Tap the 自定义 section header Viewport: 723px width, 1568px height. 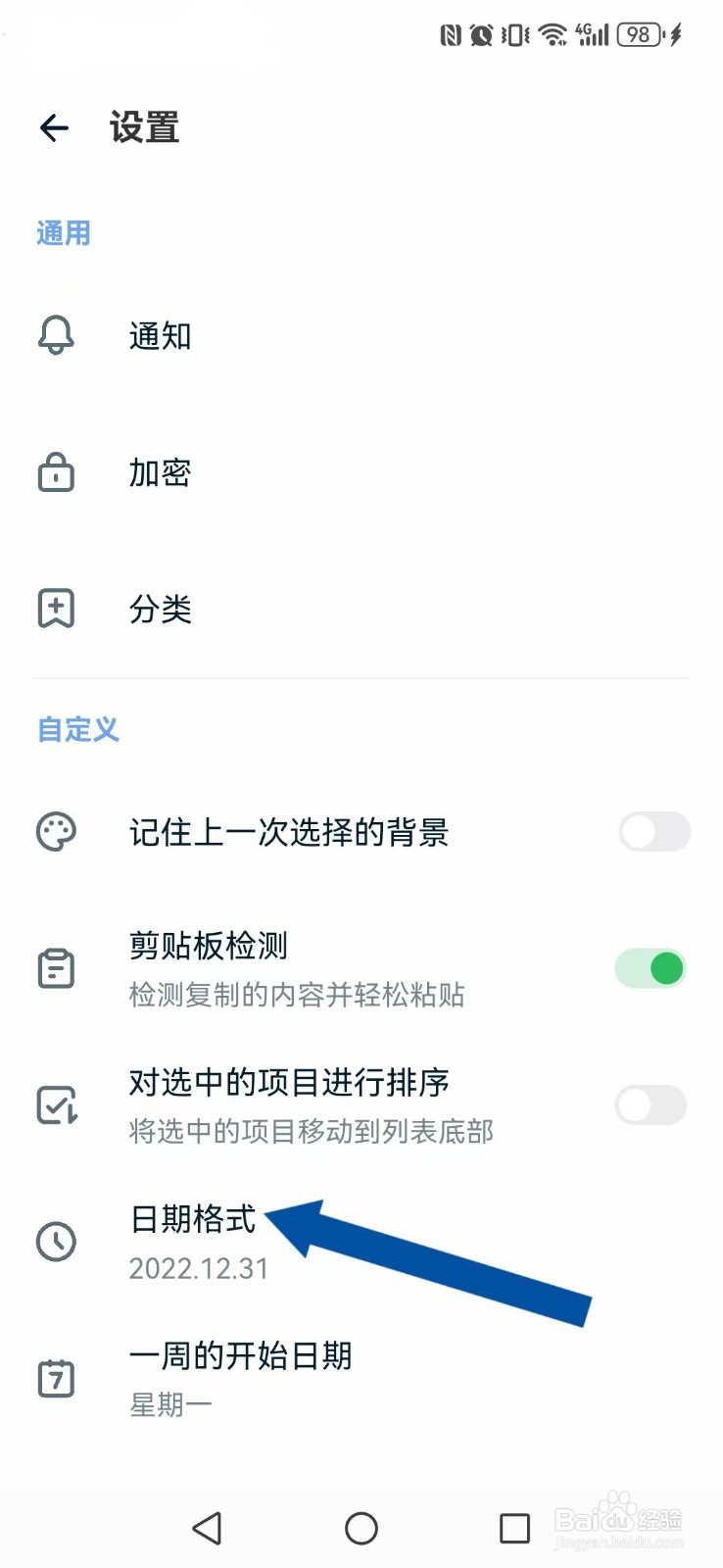click(78, 729)
